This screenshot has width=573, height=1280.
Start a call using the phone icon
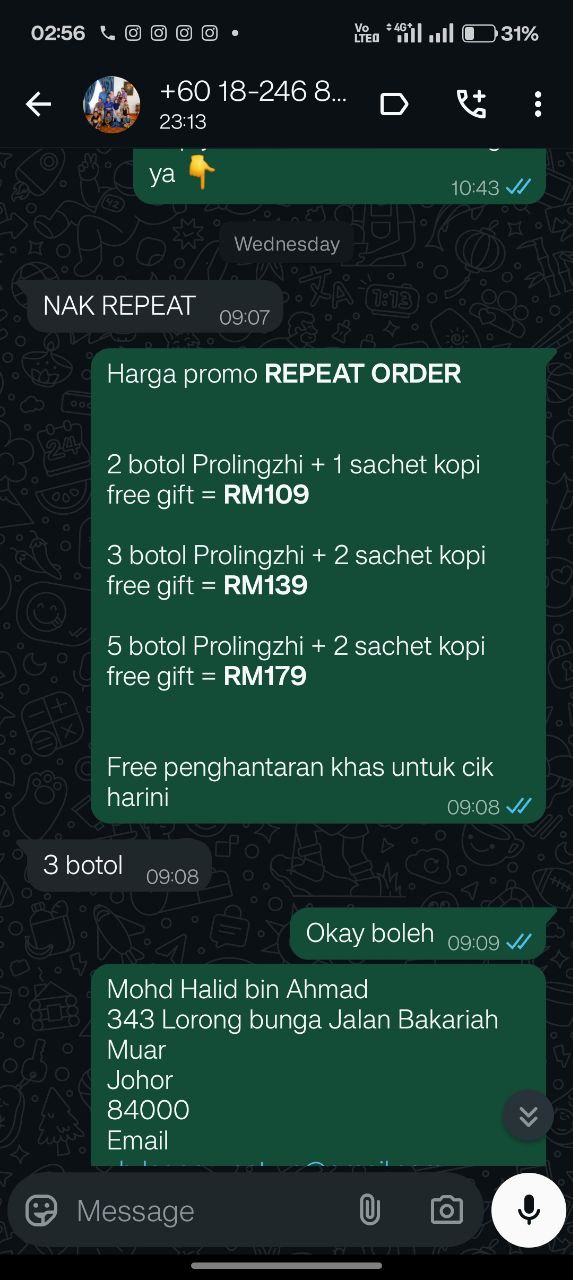click(x=470, y=104)
